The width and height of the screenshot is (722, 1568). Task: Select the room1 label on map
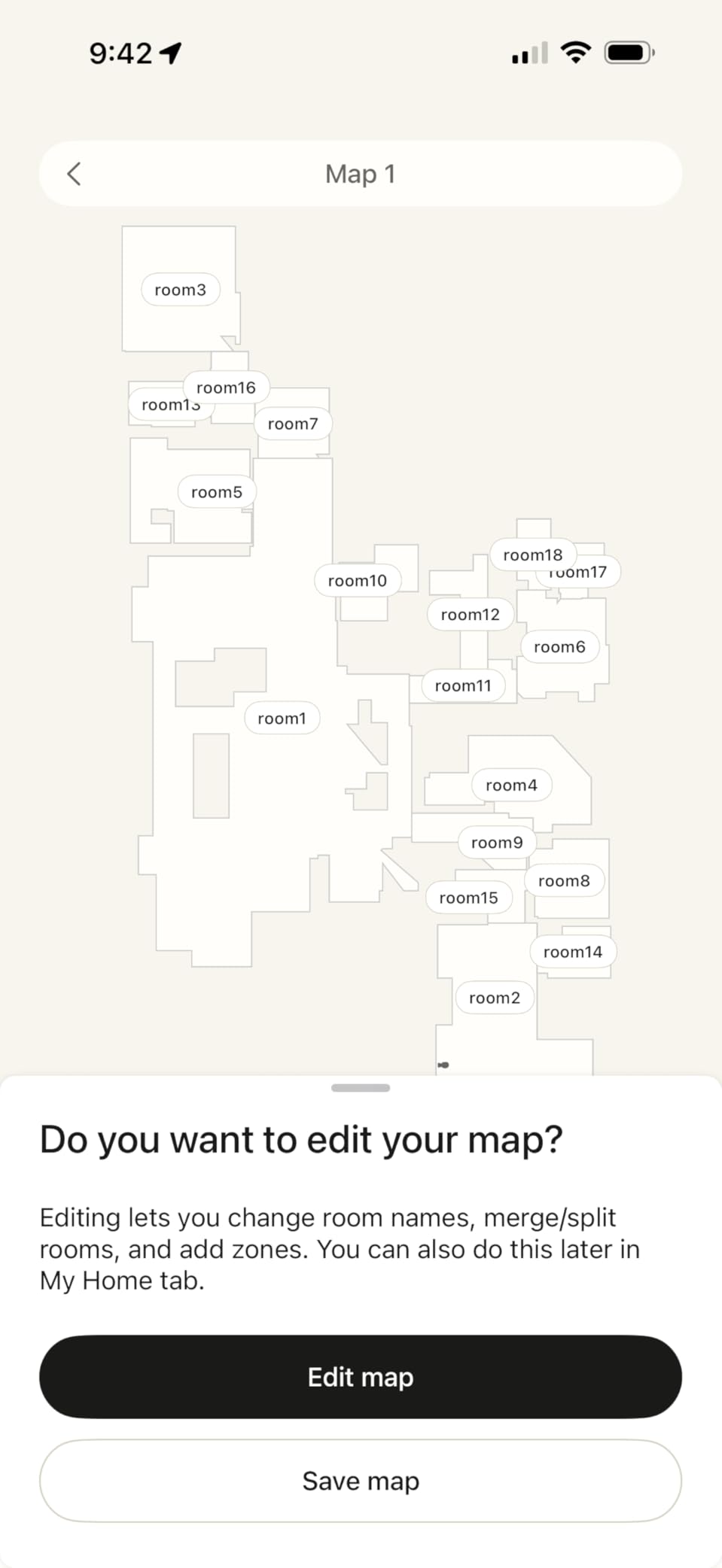(282, 719)
